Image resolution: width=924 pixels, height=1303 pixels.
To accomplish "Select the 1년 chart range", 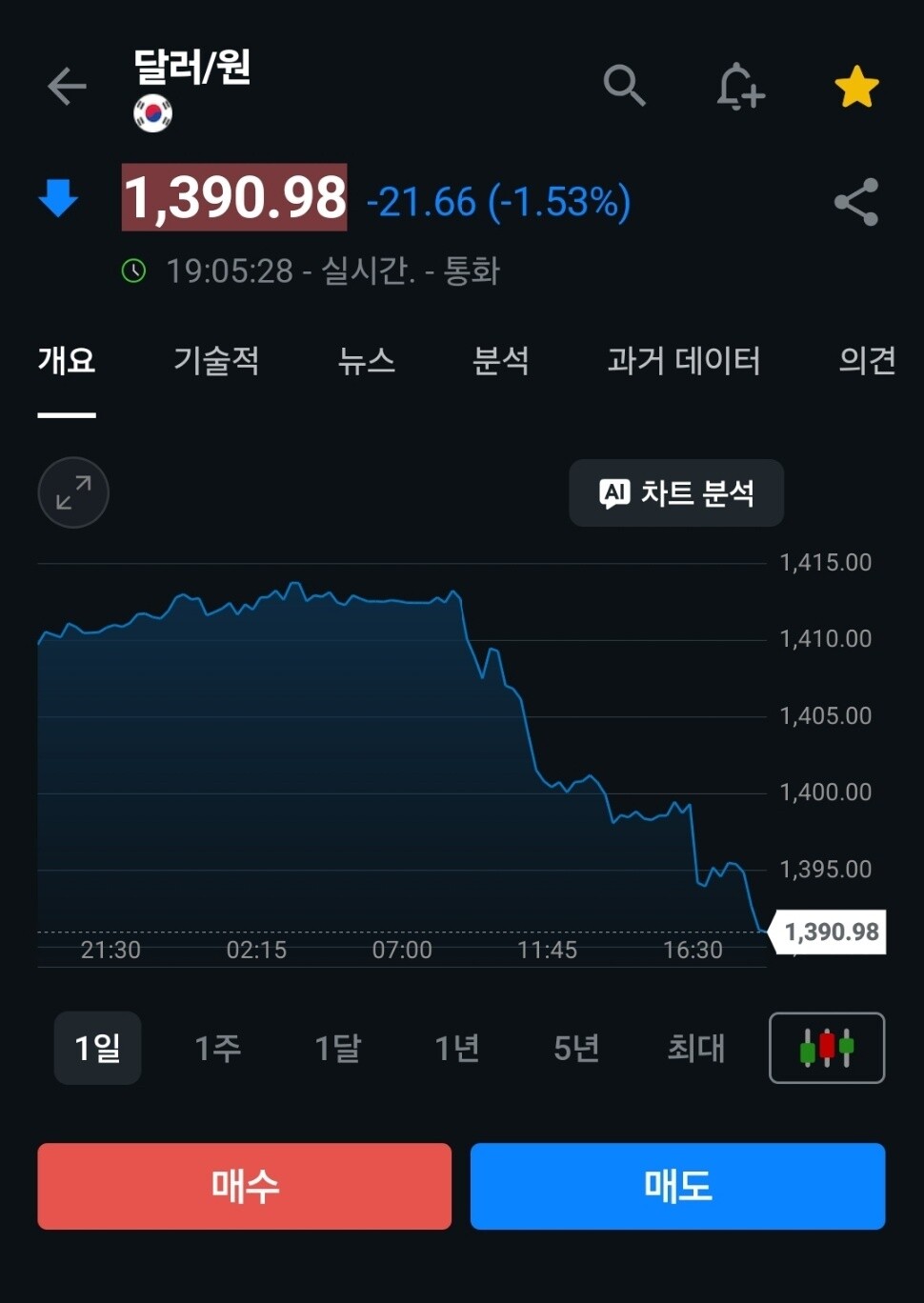I will coord(457,1048).
